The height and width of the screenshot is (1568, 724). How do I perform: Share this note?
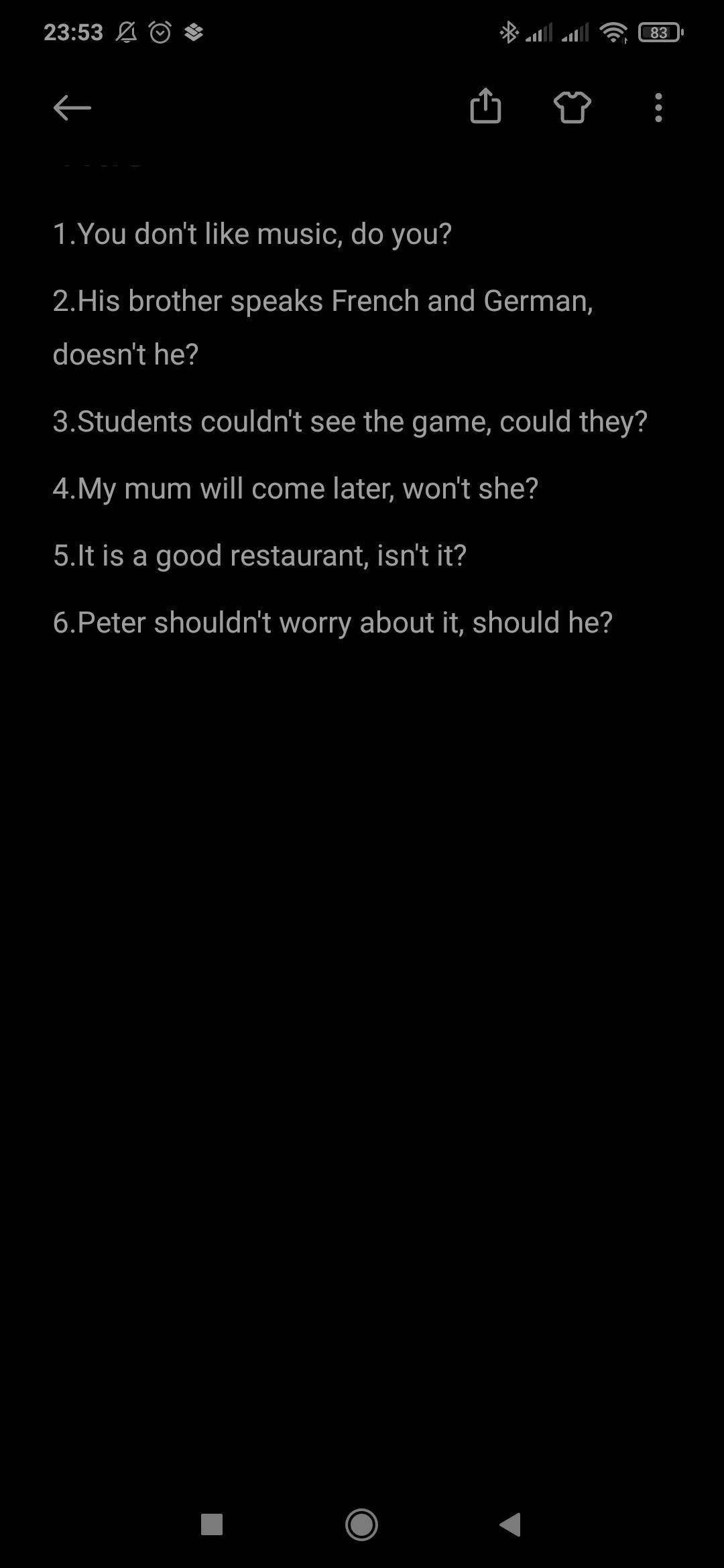pos(485,107)
